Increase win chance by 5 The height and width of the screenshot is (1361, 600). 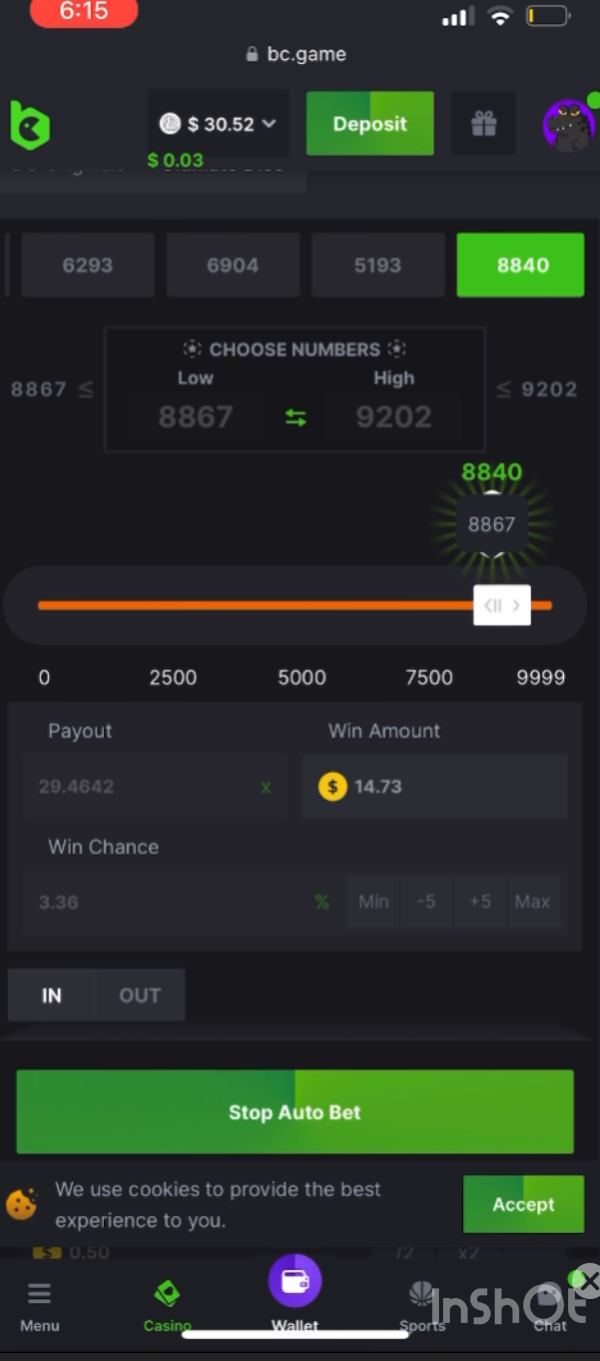pos(480,902)
